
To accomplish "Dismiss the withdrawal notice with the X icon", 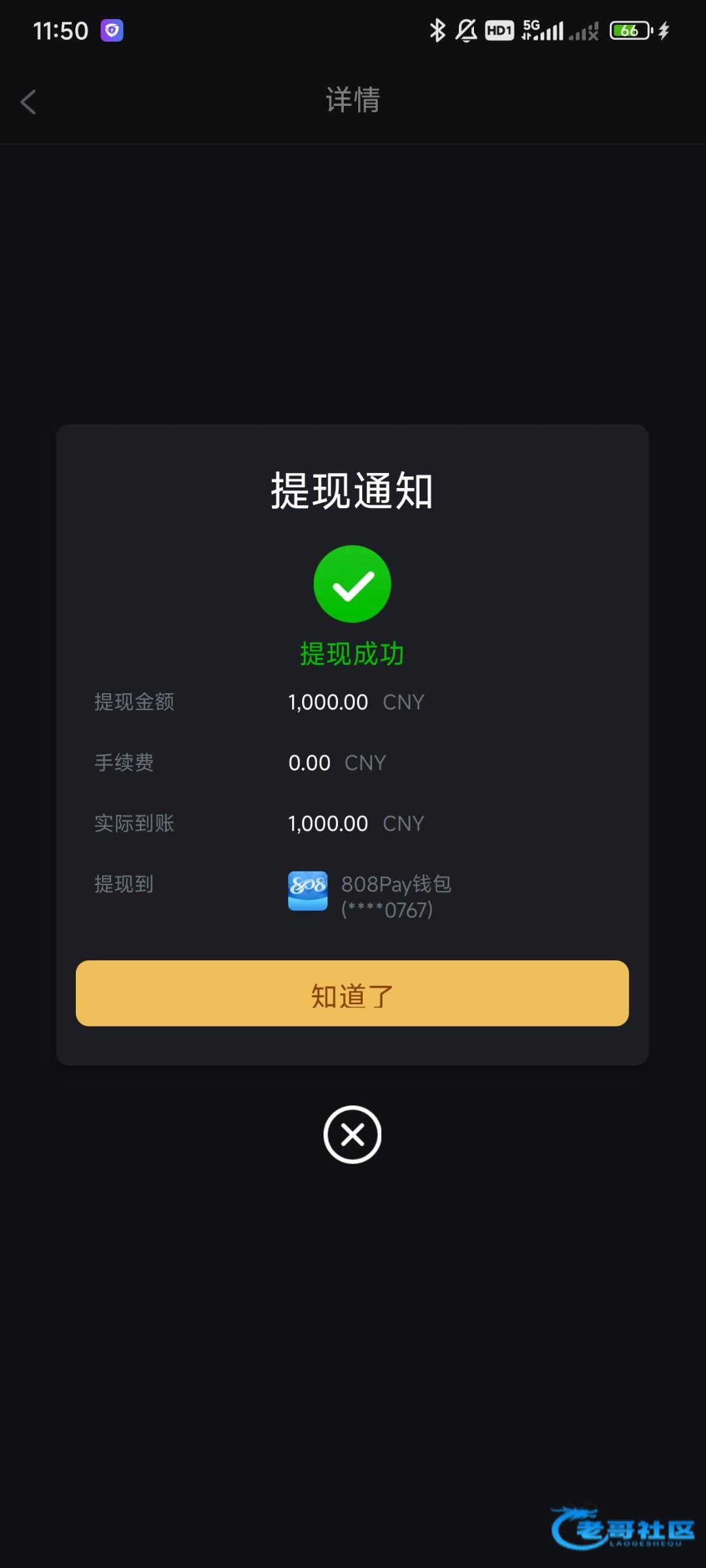I will pyautogui.click(x=352, y=1134).
